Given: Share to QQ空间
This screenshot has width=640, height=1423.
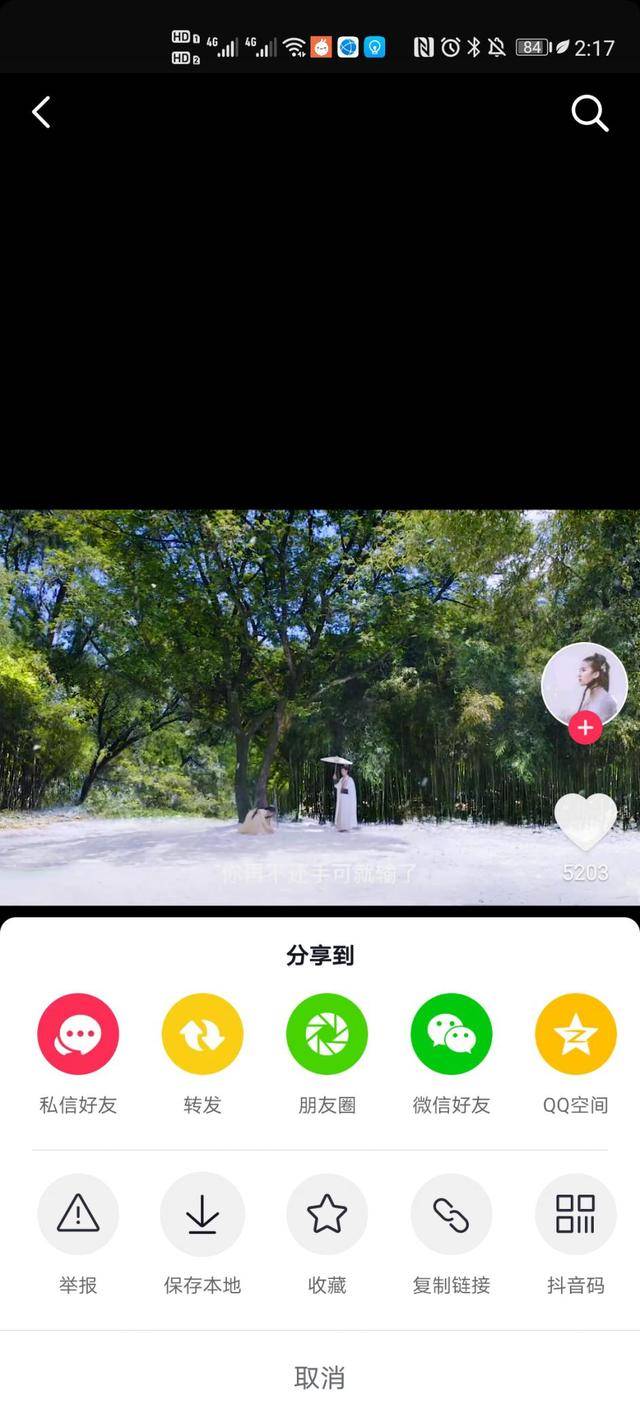Looking at the screenshot, I should 575,1034.
